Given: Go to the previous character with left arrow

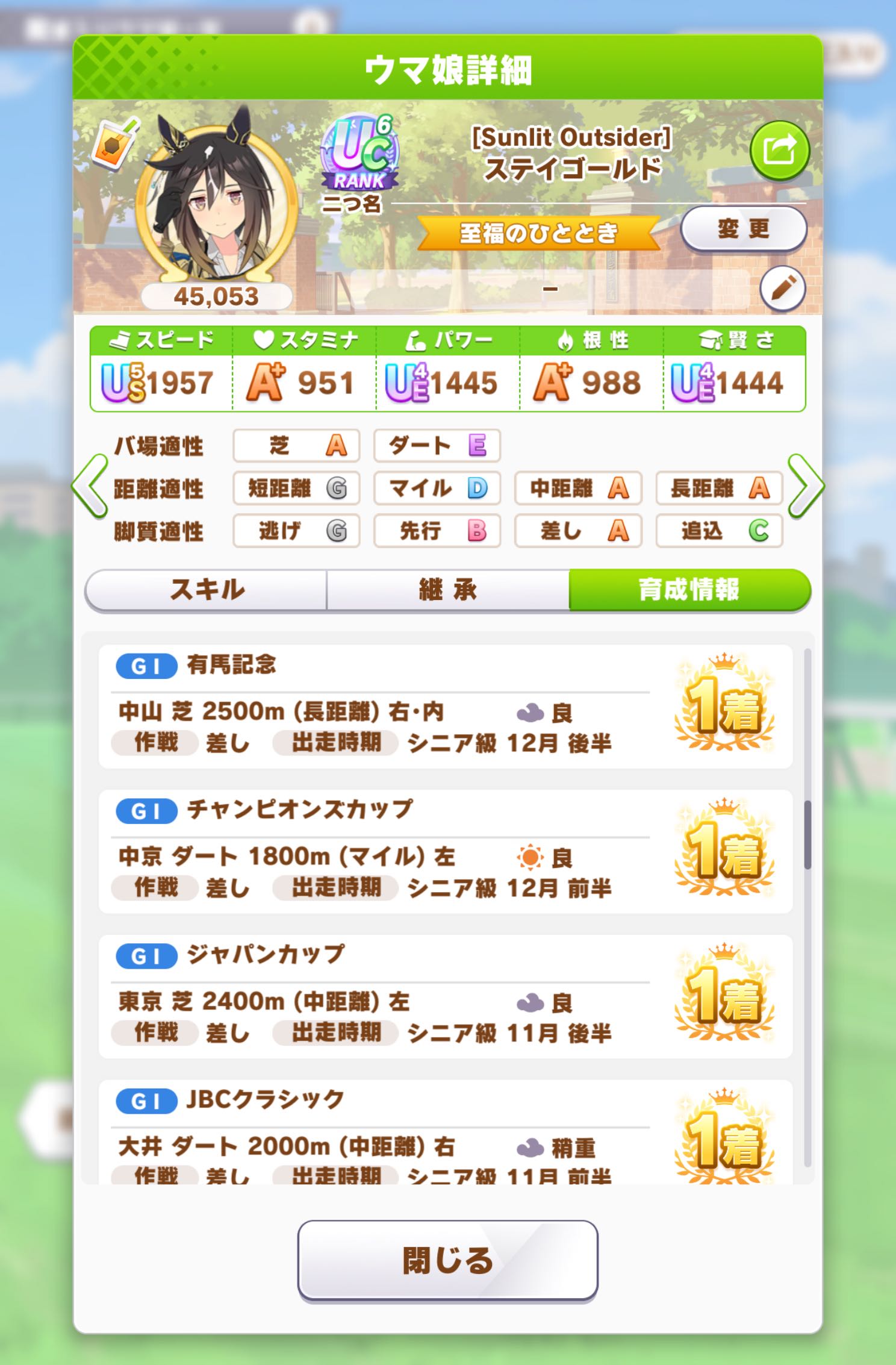Looking at the screenshot, I should tap(90, 487).
